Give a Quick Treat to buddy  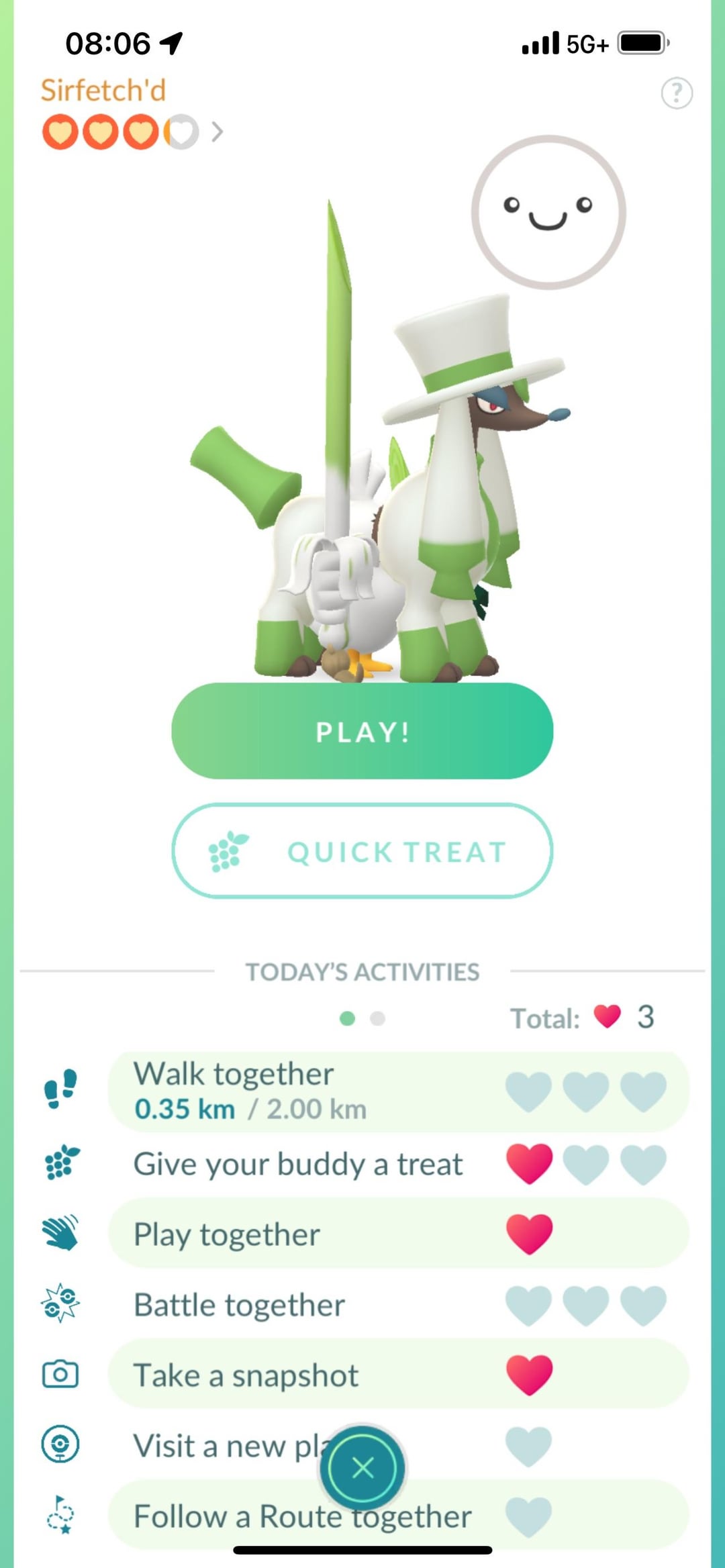pyautogui.click(x=362, y=851)
